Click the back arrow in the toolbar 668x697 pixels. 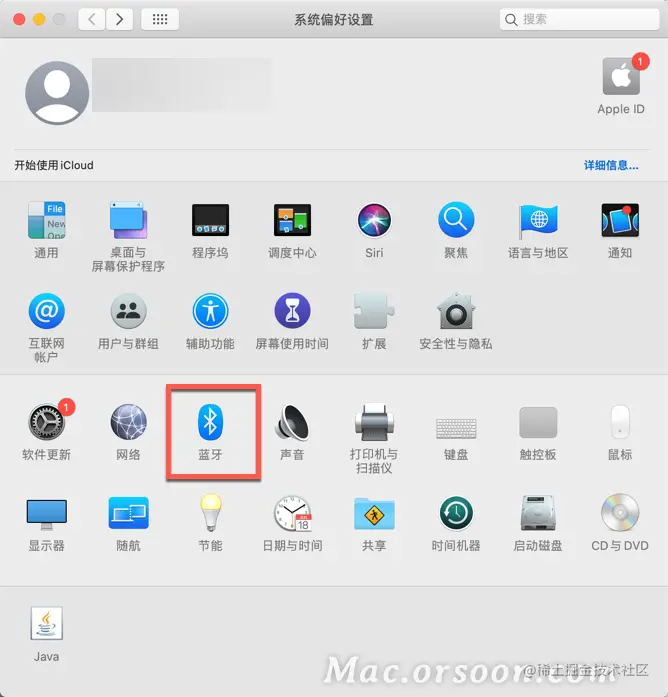click(92, 19)
